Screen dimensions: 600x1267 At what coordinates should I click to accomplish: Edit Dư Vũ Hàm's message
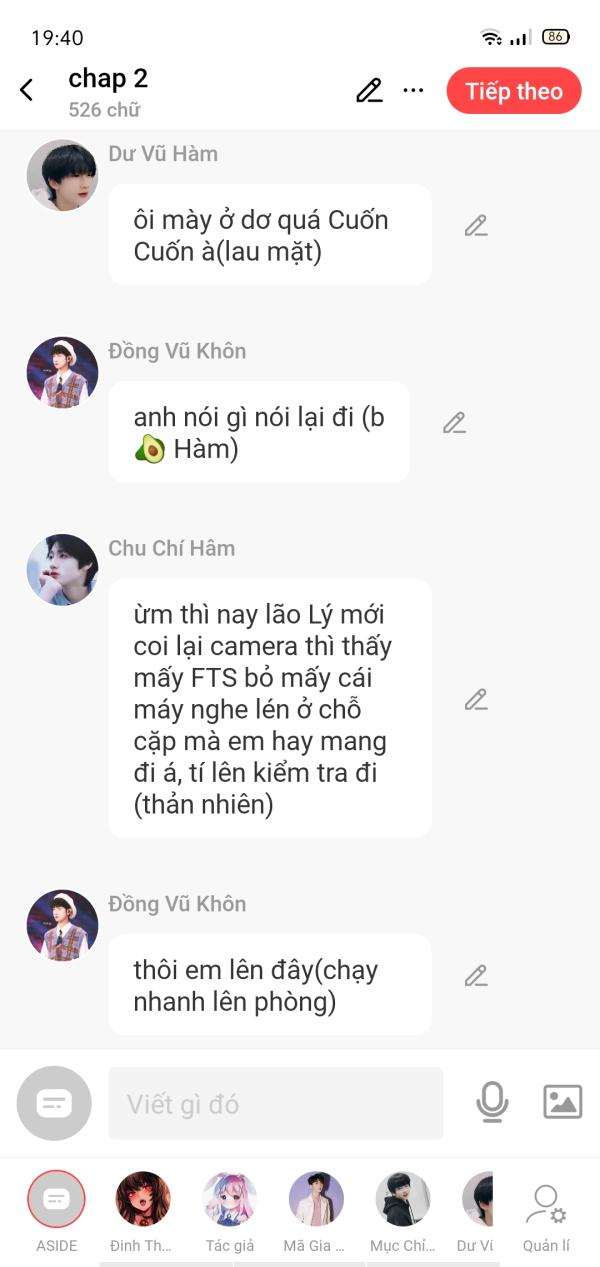tap(476, 226)
